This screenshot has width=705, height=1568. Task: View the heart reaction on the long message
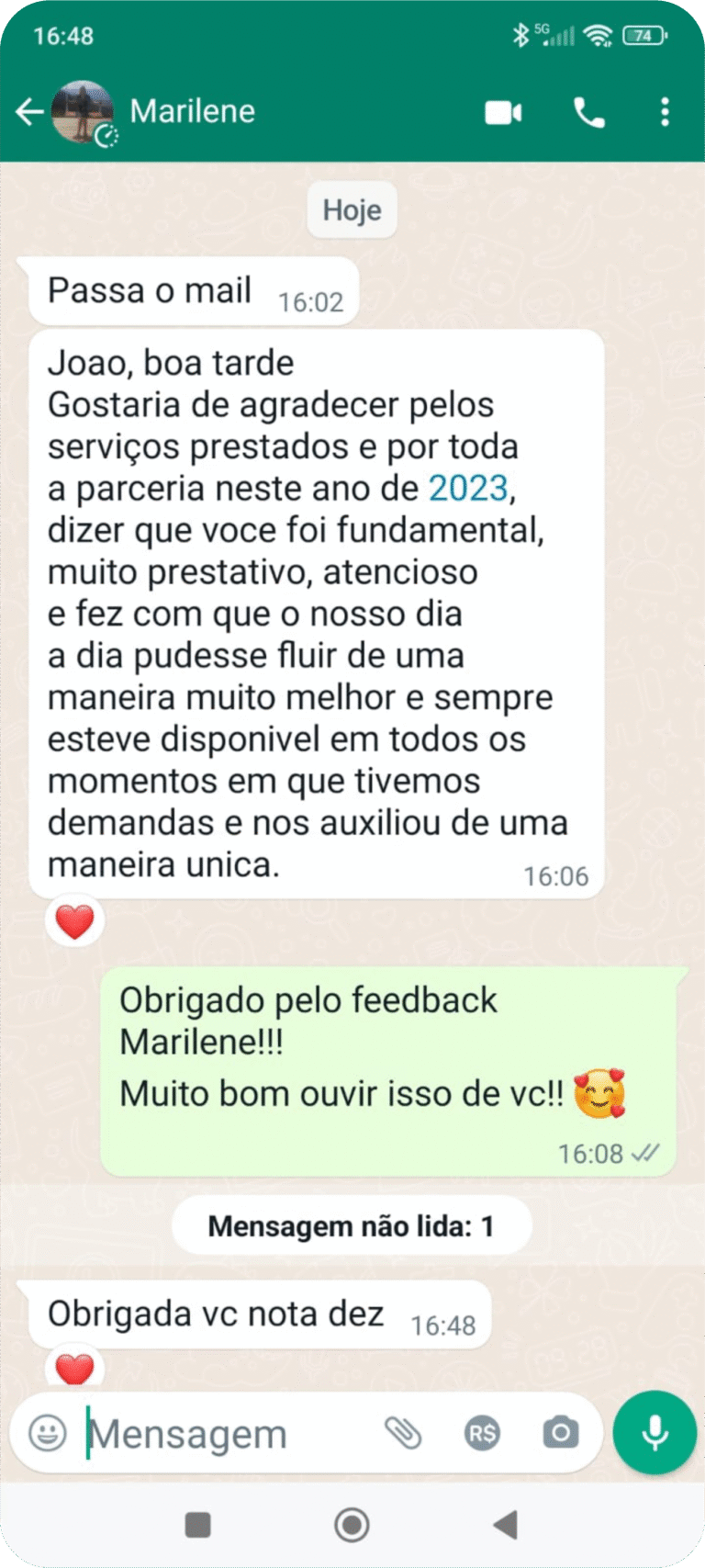75,921
